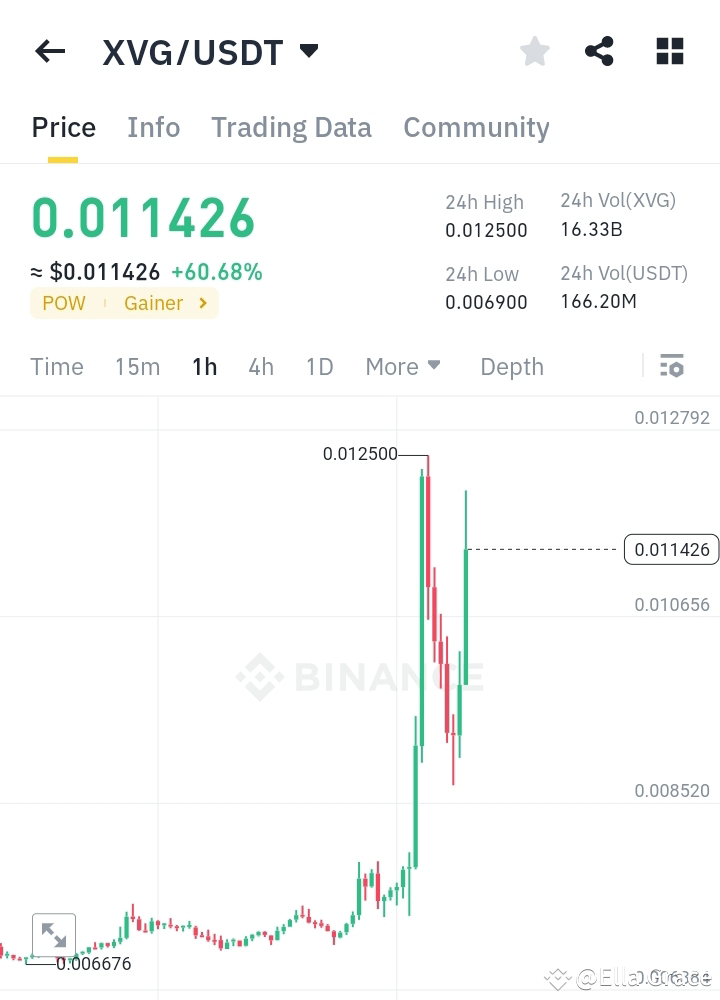Select the 4h timeframe
Image resolution: width=720 pixels, height=1000 pixels.
coord(260,366)
